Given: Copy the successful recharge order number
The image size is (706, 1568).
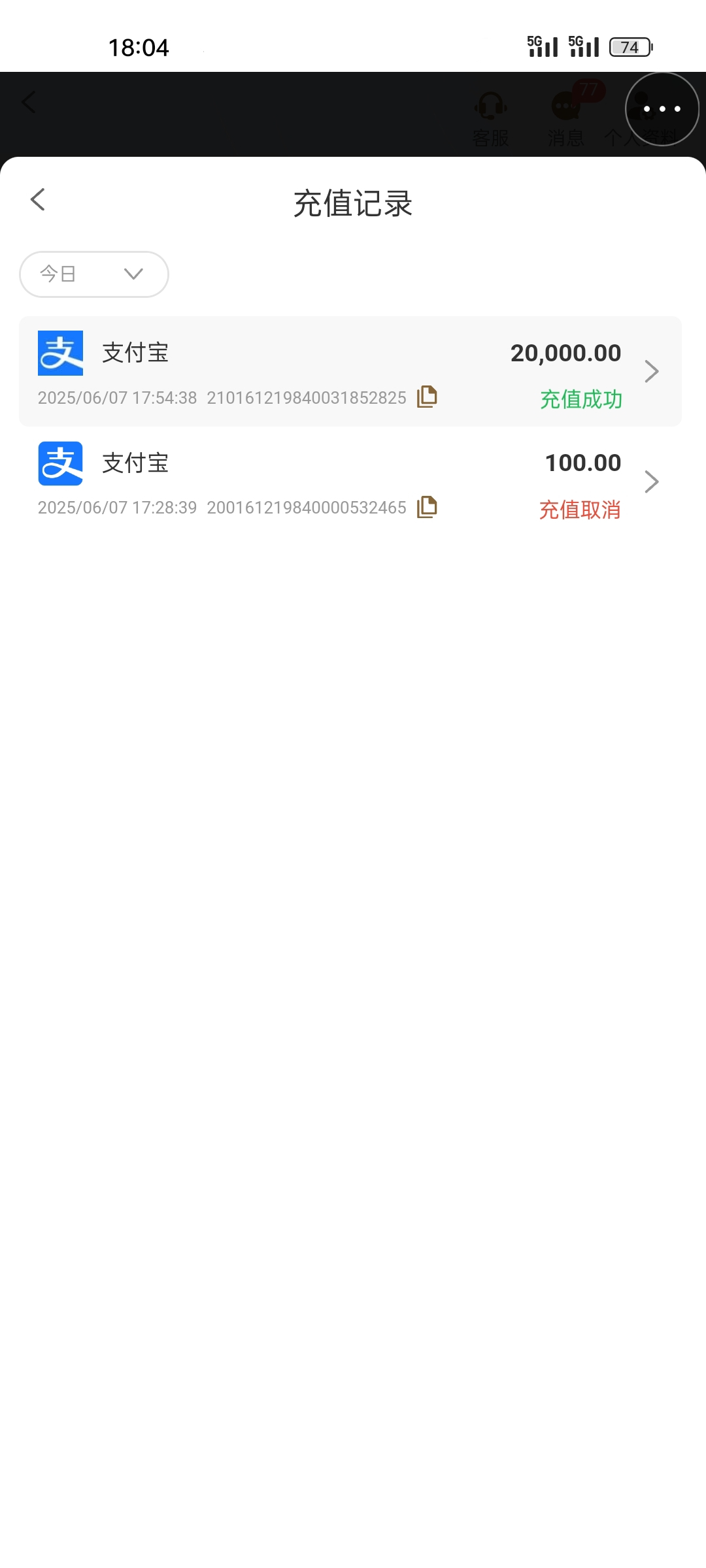Looking at the screenshot, I should coord(427,397).
